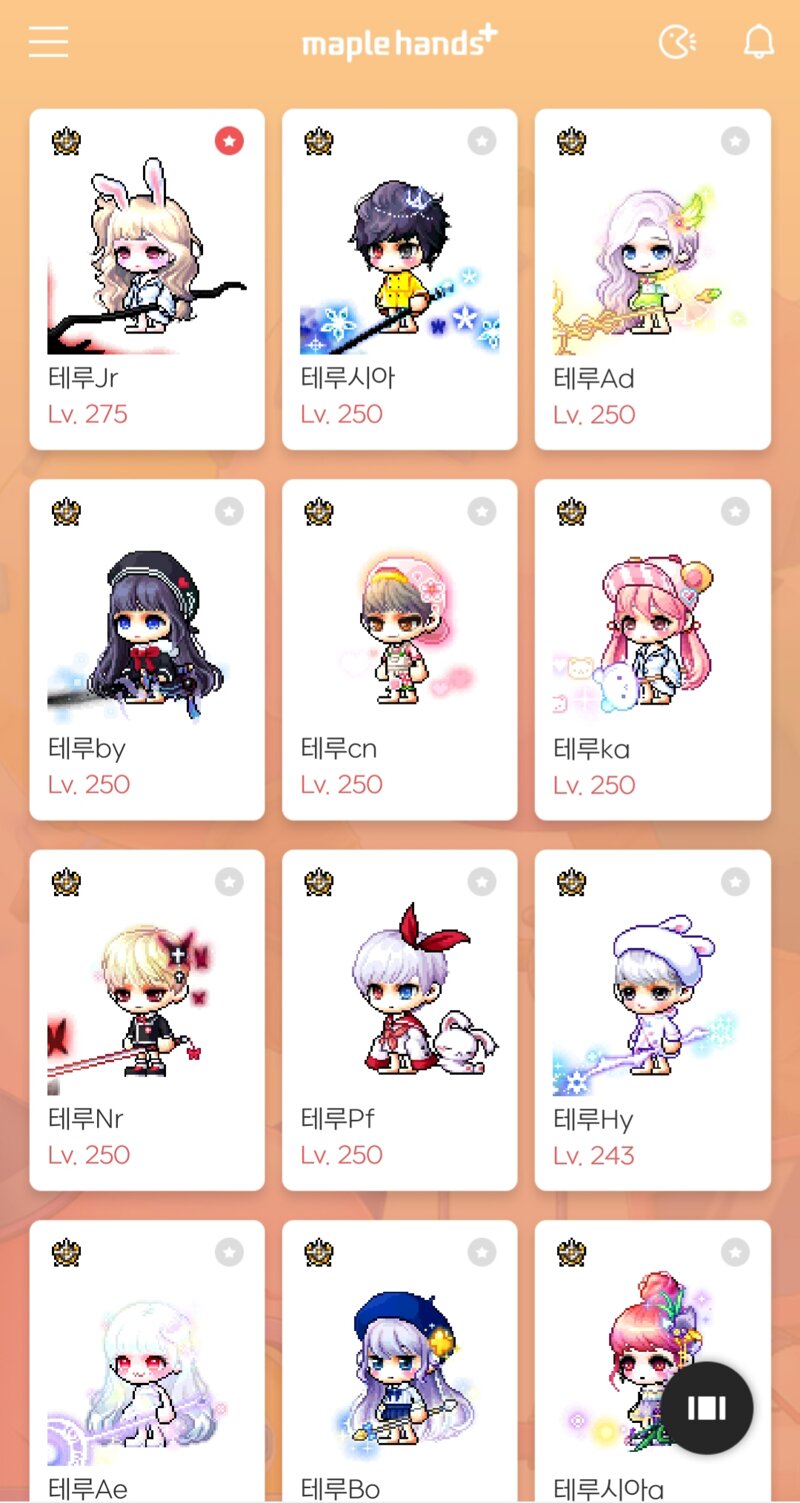Tap the star on 테루by card
The image size is (800, 1503).
coord(229,511)
